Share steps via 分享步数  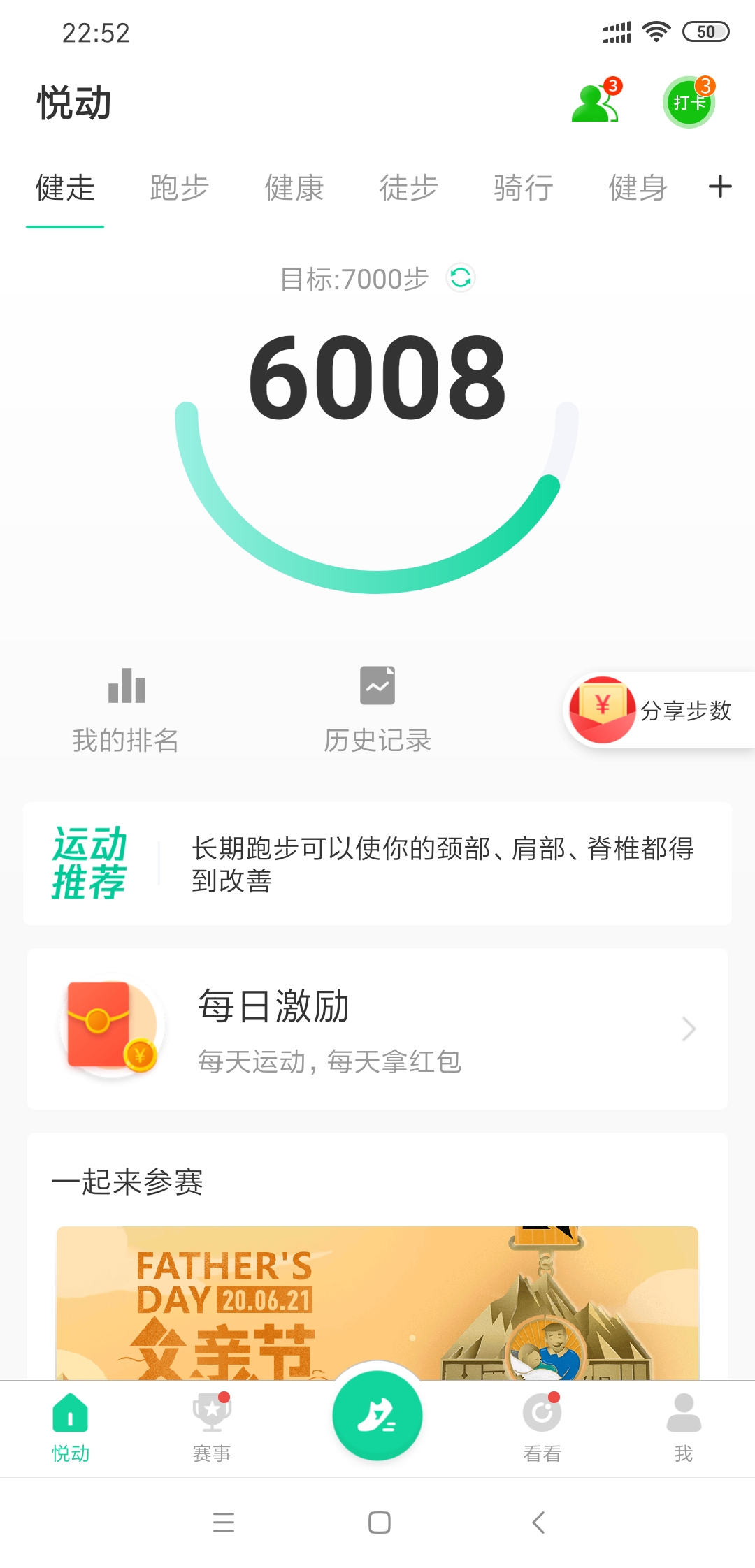(x=659, y=710)
